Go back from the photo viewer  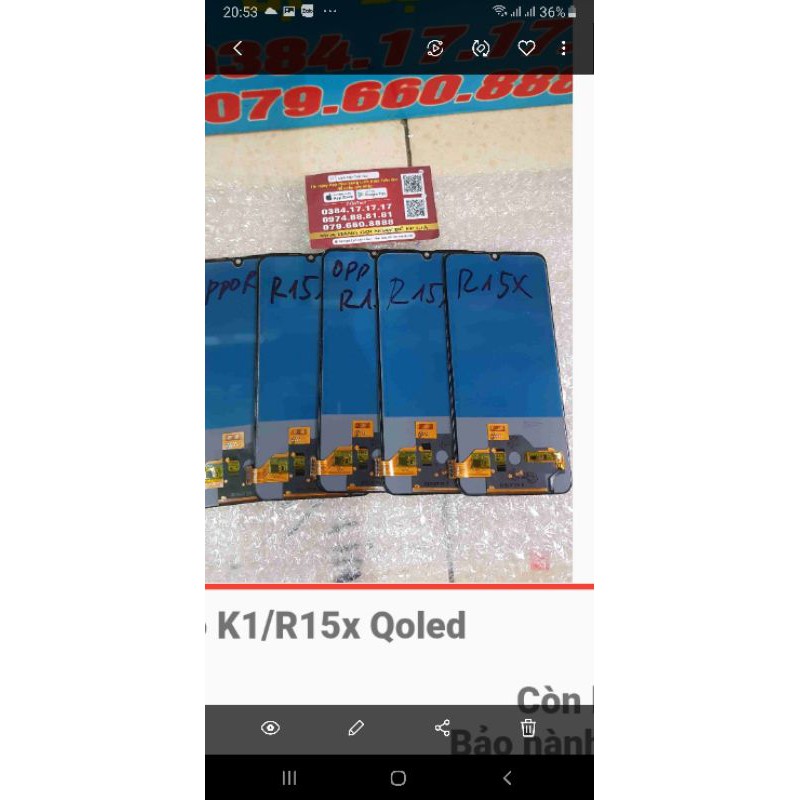[x=237, y=48]
